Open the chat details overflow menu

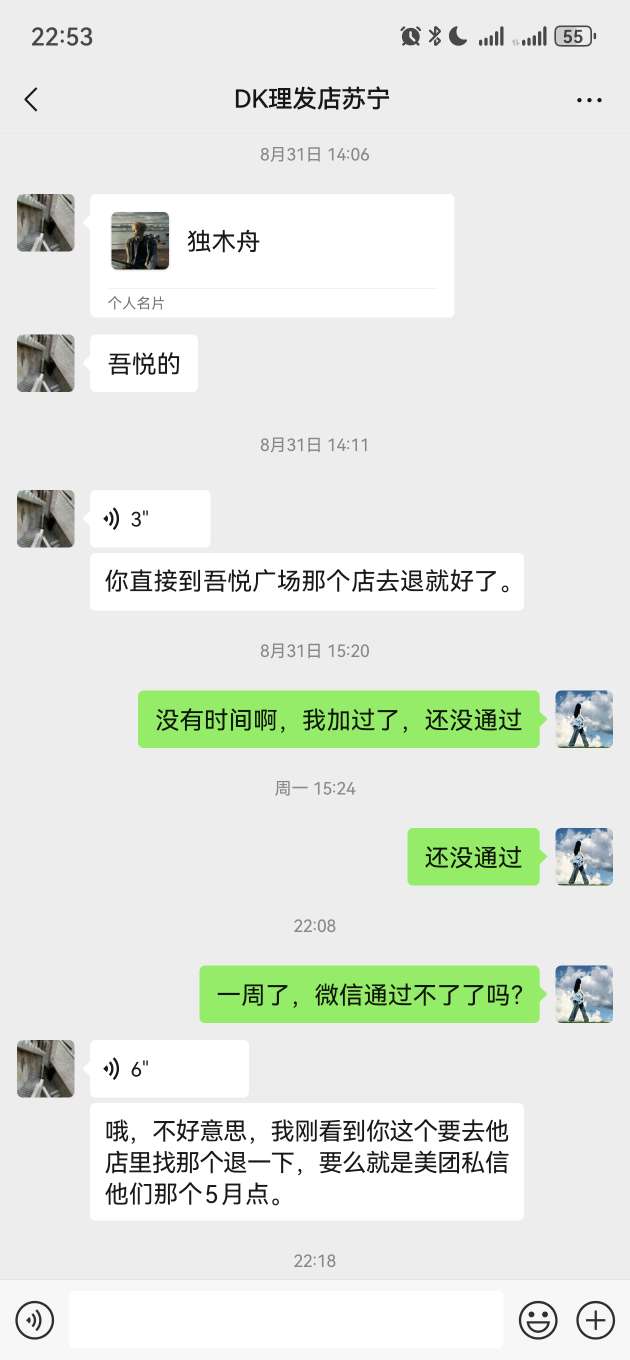(x=589, y=100)
